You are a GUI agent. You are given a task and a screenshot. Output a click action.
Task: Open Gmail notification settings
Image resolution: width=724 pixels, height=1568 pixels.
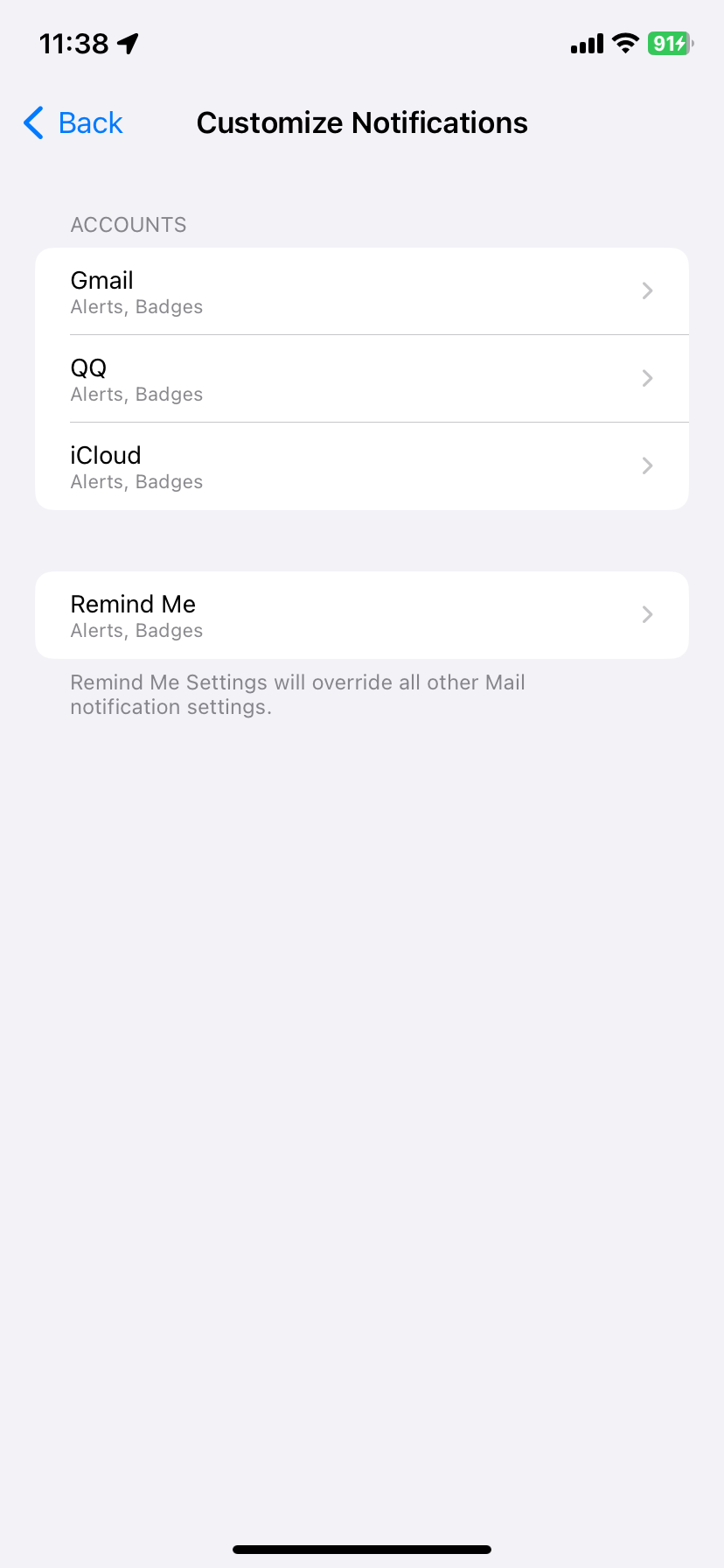click(x=362, y=291)
